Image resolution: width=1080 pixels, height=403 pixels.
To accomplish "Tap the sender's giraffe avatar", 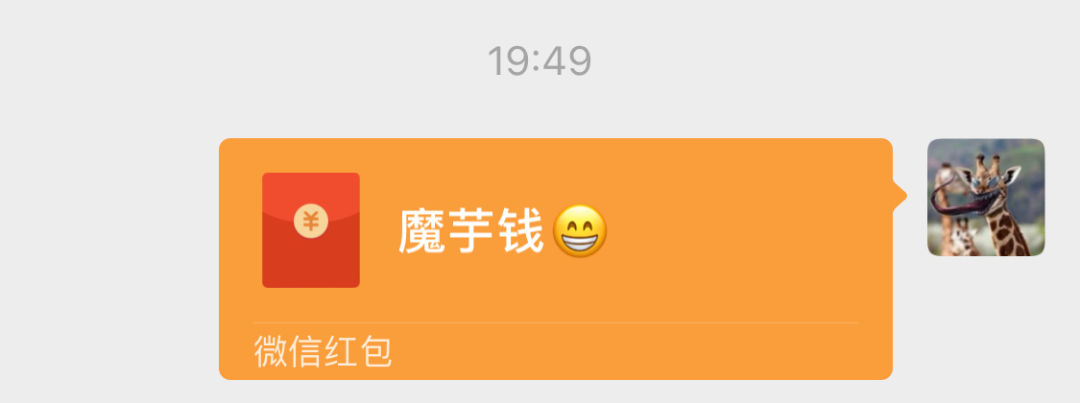I will (x=985, y=197).
